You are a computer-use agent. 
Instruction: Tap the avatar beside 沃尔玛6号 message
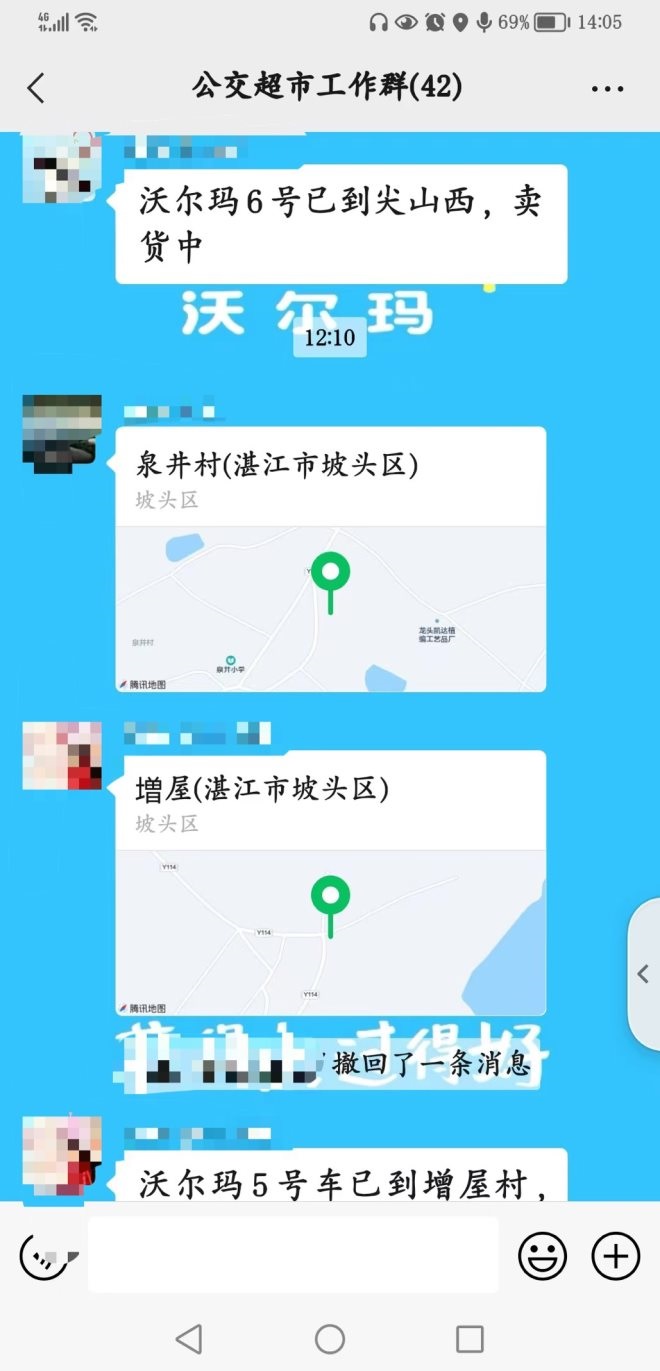point(62,168)
